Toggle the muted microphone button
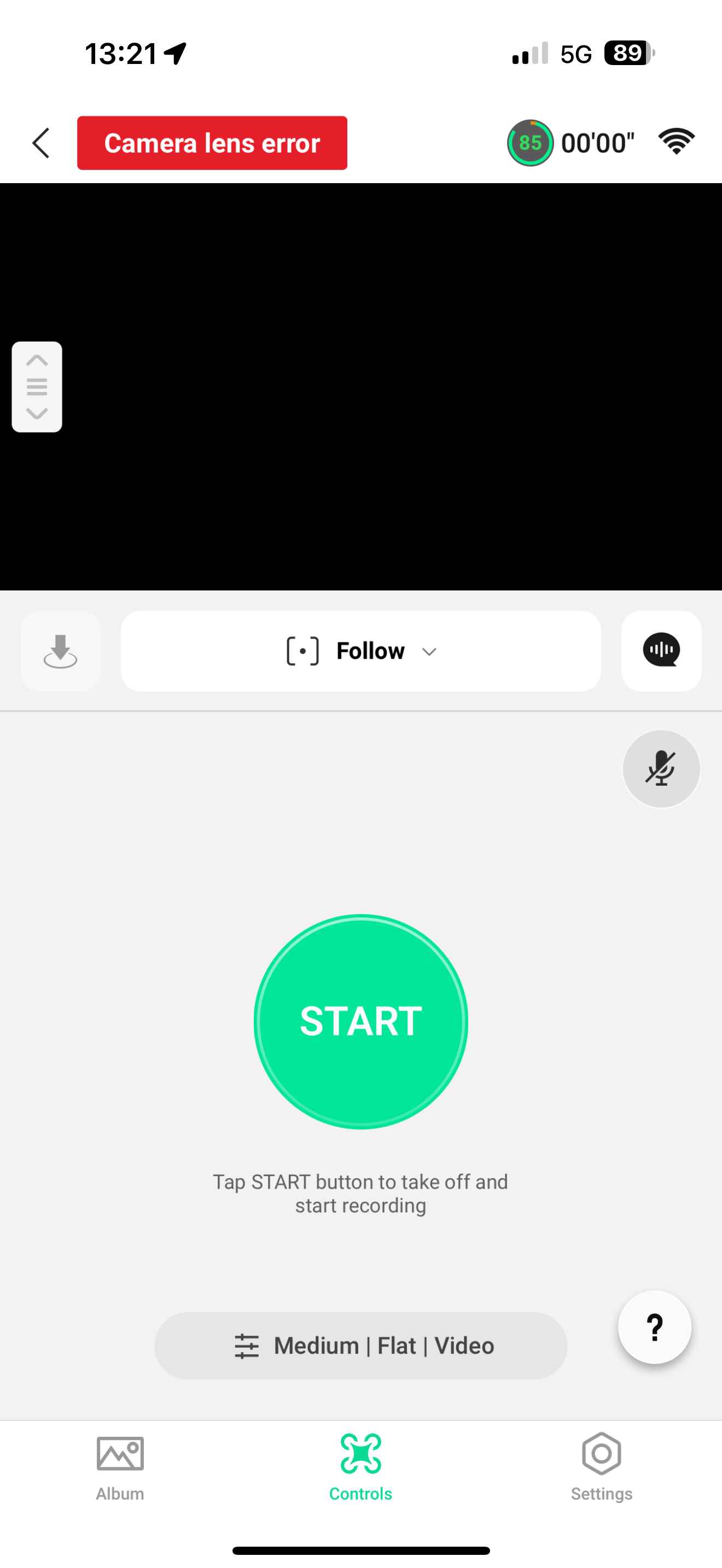The image size is (722, 1568). [661, 769]
